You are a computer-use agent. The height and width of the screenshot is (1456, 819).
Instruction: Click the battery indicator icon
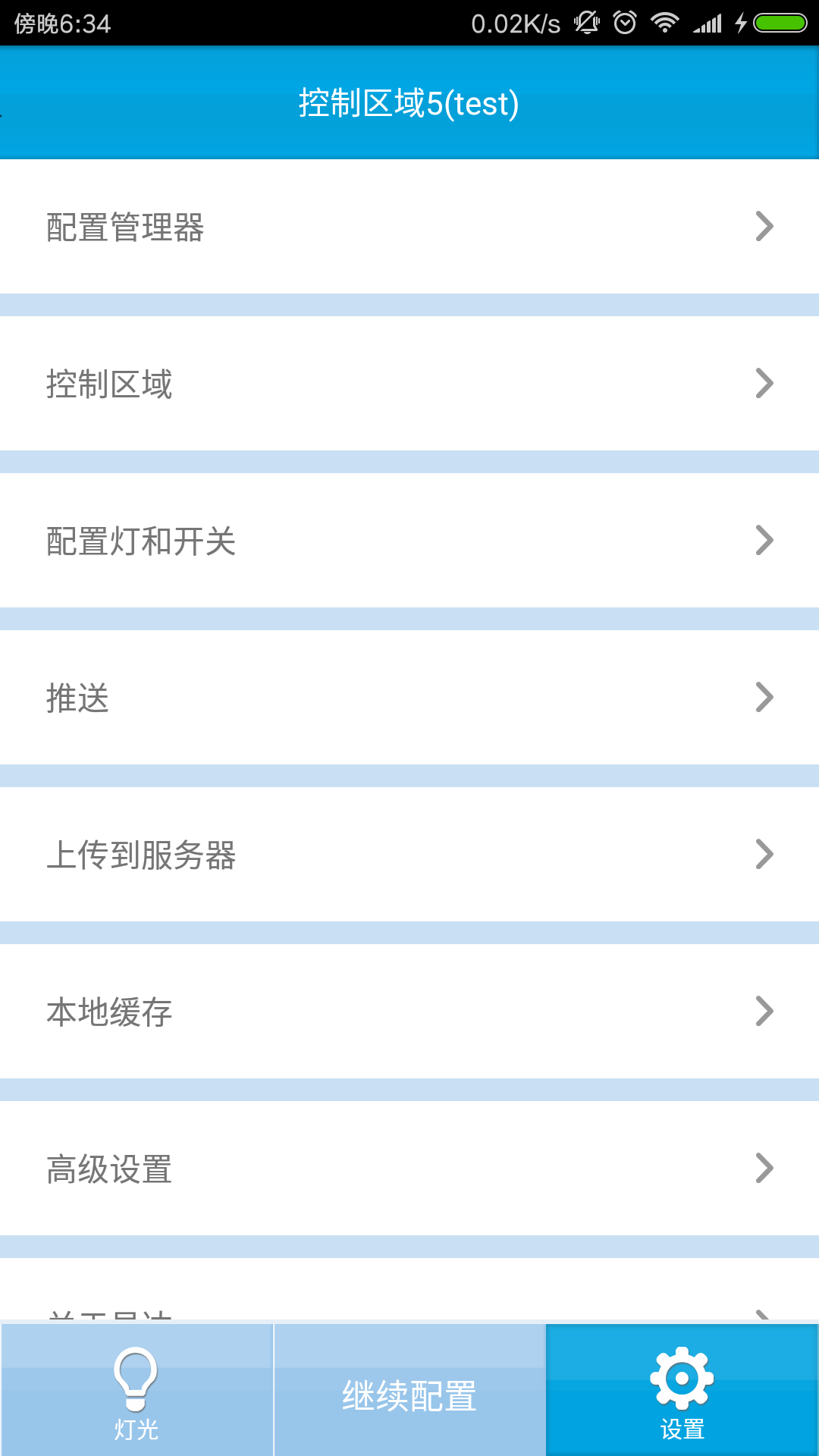tap(779, 21)
